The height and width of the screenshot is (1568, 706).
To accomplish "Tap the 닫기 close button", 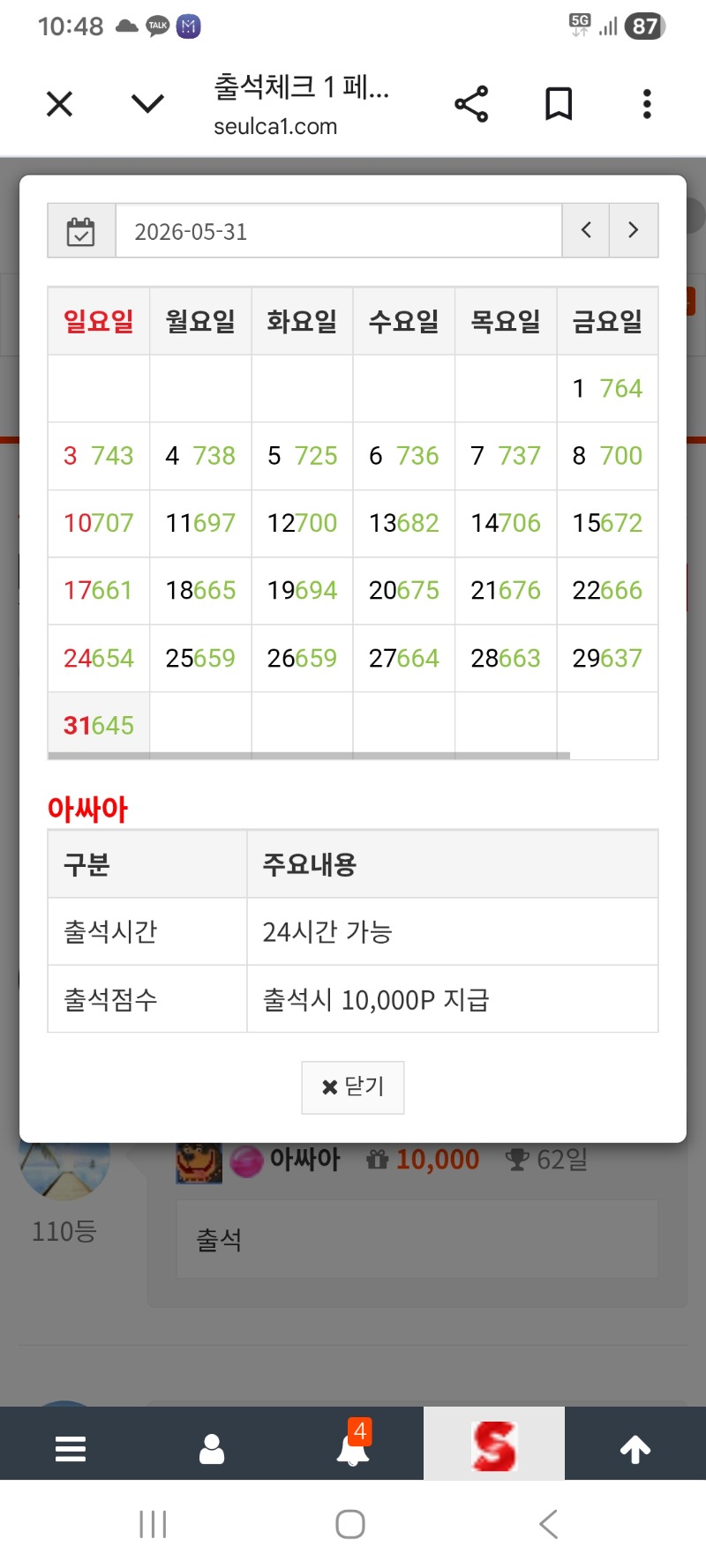I will point(353,1087).
